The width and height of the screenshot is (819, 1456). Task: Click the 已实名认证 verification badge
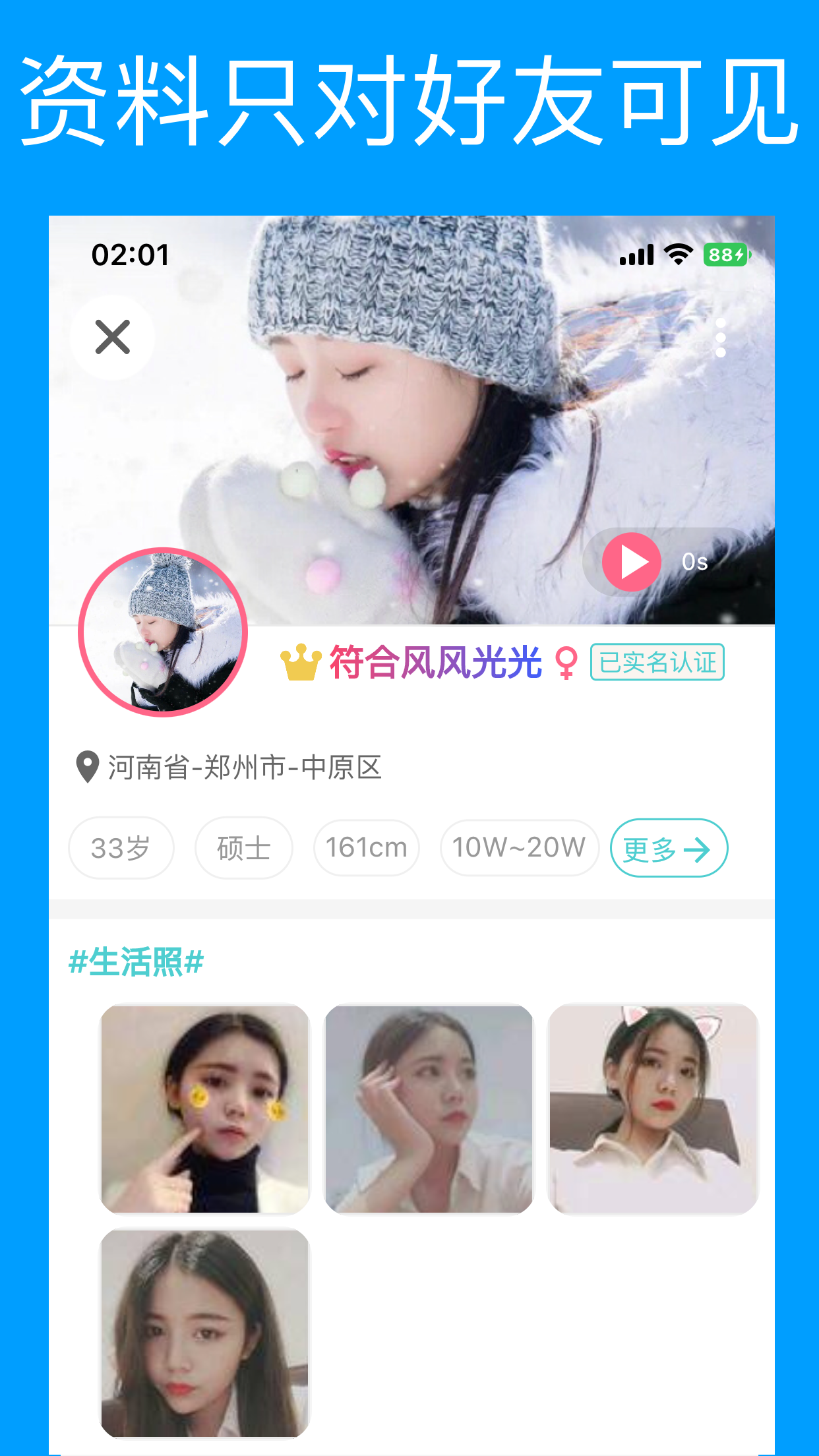click(656, 662)
